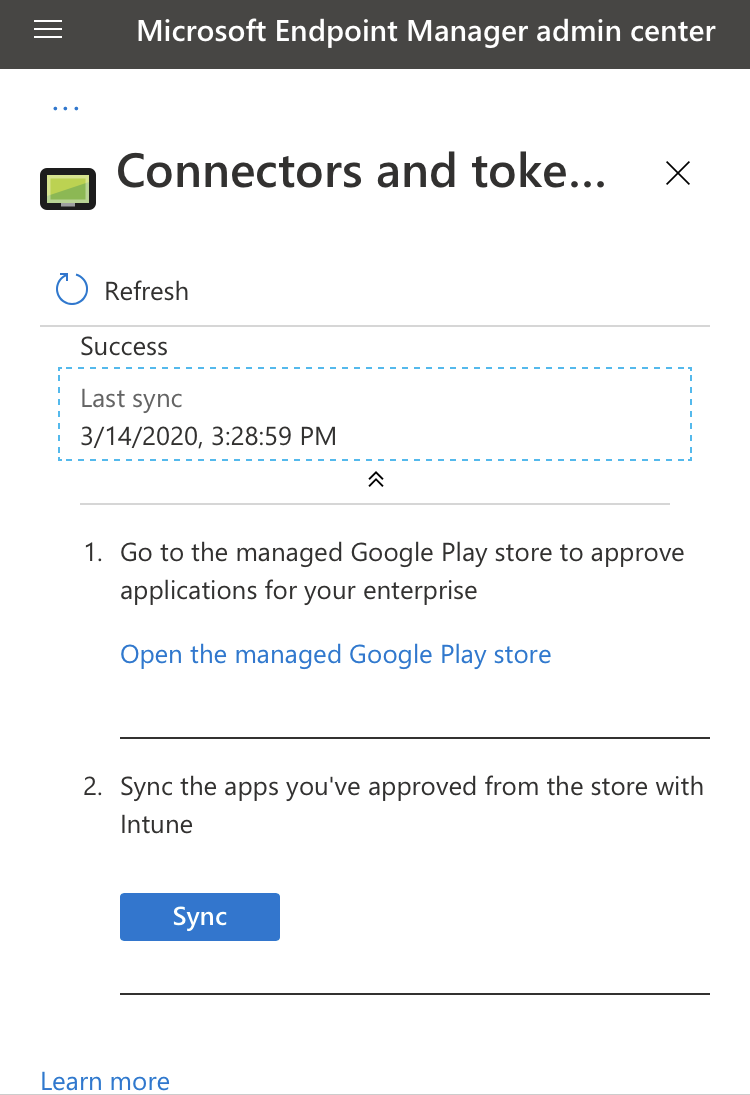
Task: Select the sync timestamp 3/14/2020 entry
Action: (x=209, y=436)
